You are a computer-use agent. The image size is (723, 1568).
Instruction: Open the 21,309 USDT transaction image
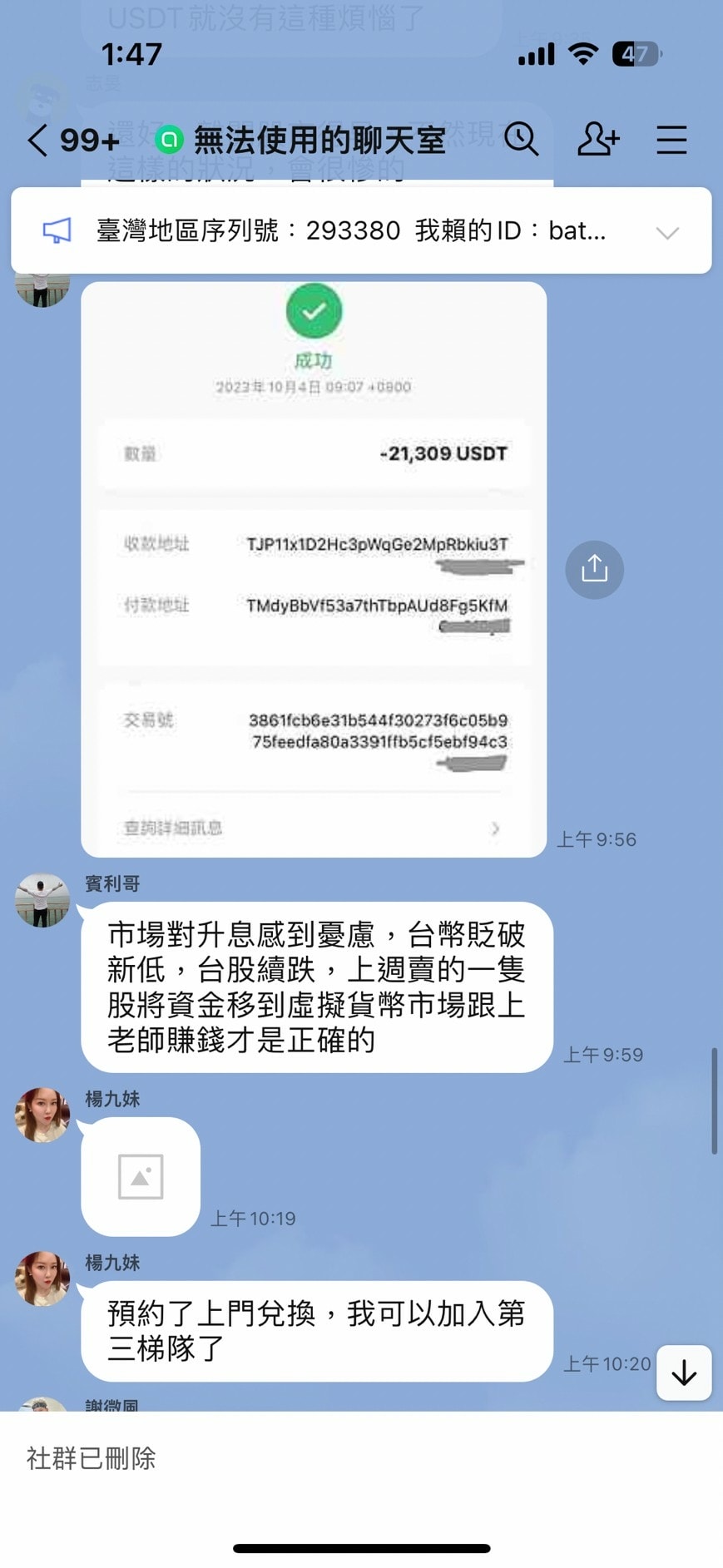[x=314, y=569]
